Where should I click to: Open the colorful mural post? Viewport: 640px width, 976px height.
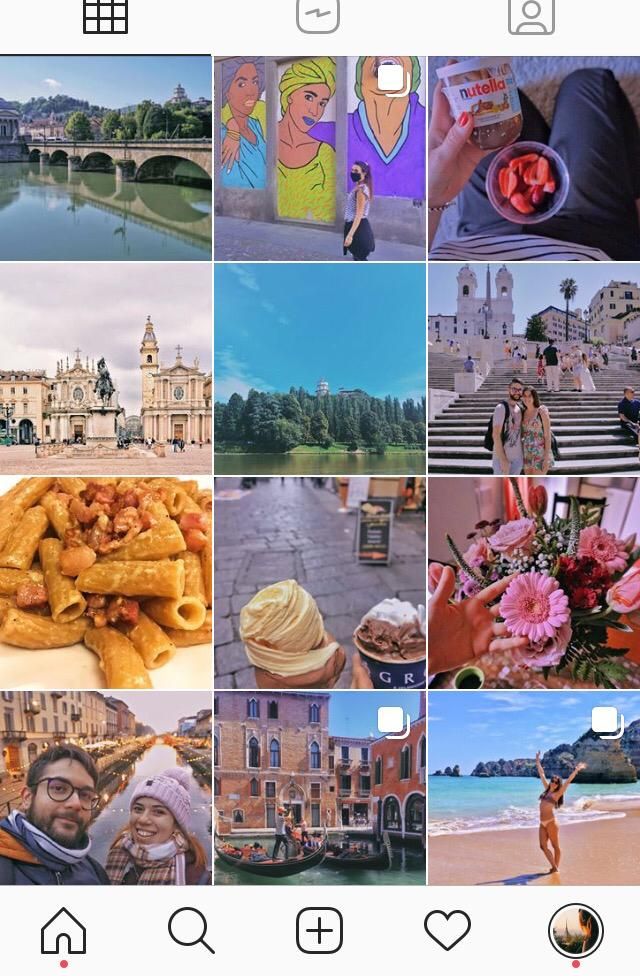320,158
